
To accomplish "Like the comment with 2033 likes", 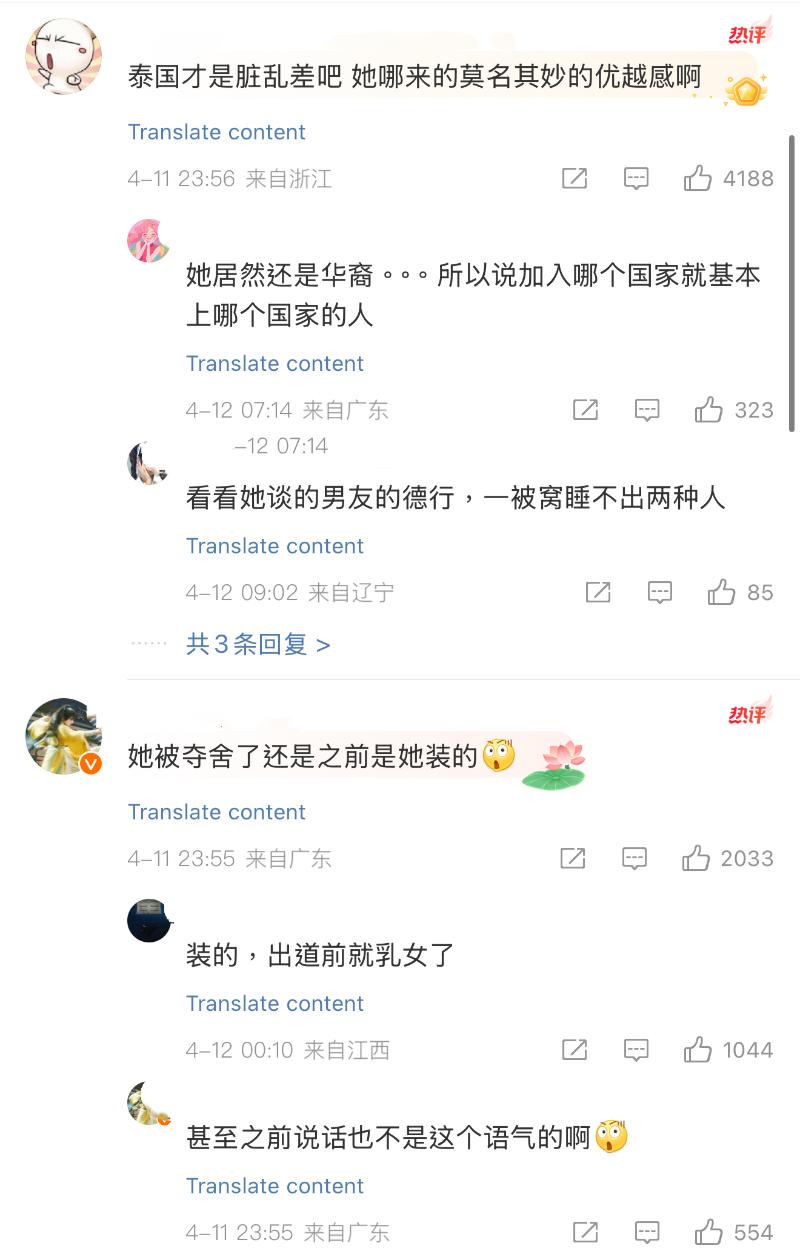I will click(696, 858).
